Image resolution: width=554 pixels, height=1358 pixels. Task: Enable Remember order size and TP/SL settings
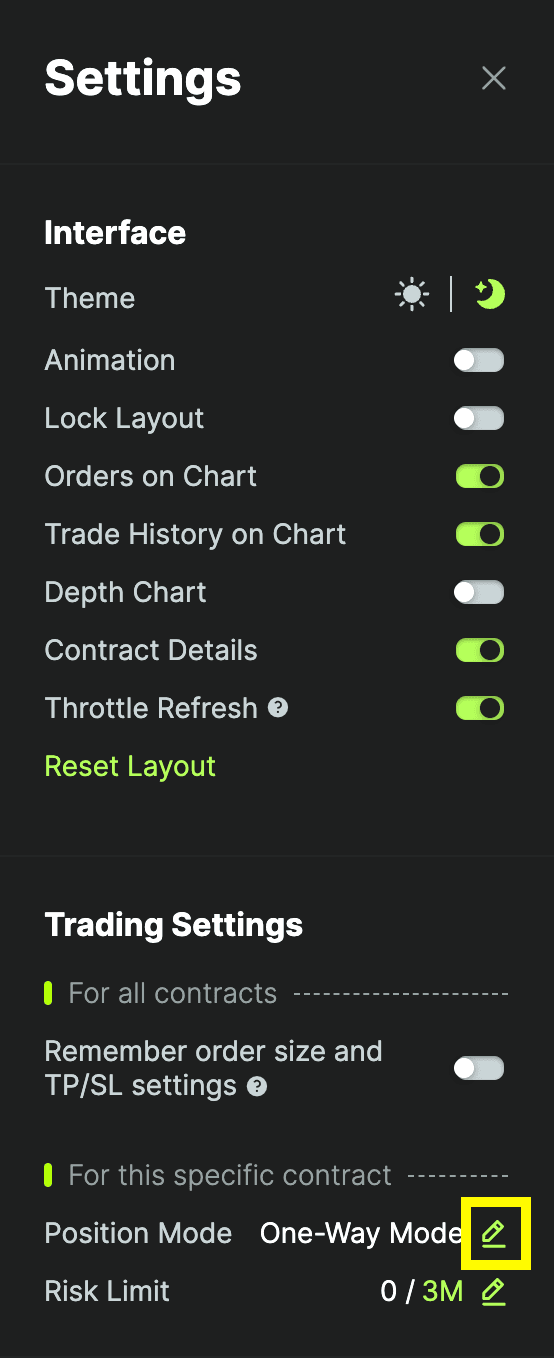click(479, 1068)
